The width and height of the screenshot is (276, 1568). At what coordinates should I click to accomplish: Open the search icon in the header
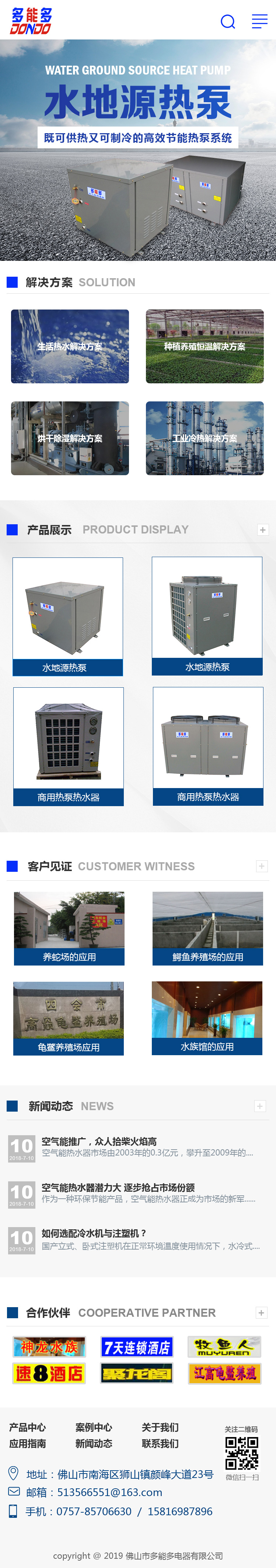(227, 22)
